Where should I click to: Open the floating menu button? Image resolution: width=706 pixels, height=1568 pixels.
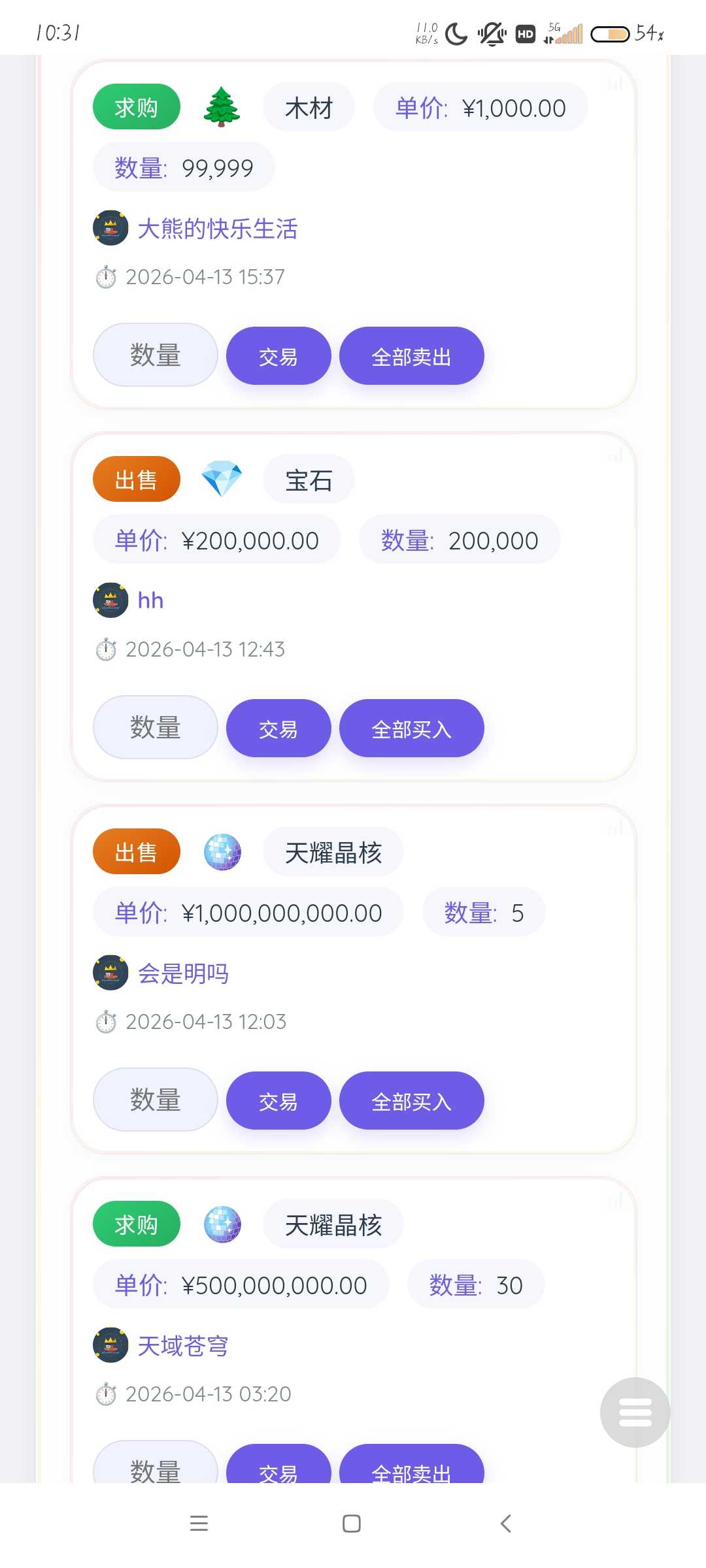[635, 1412]
